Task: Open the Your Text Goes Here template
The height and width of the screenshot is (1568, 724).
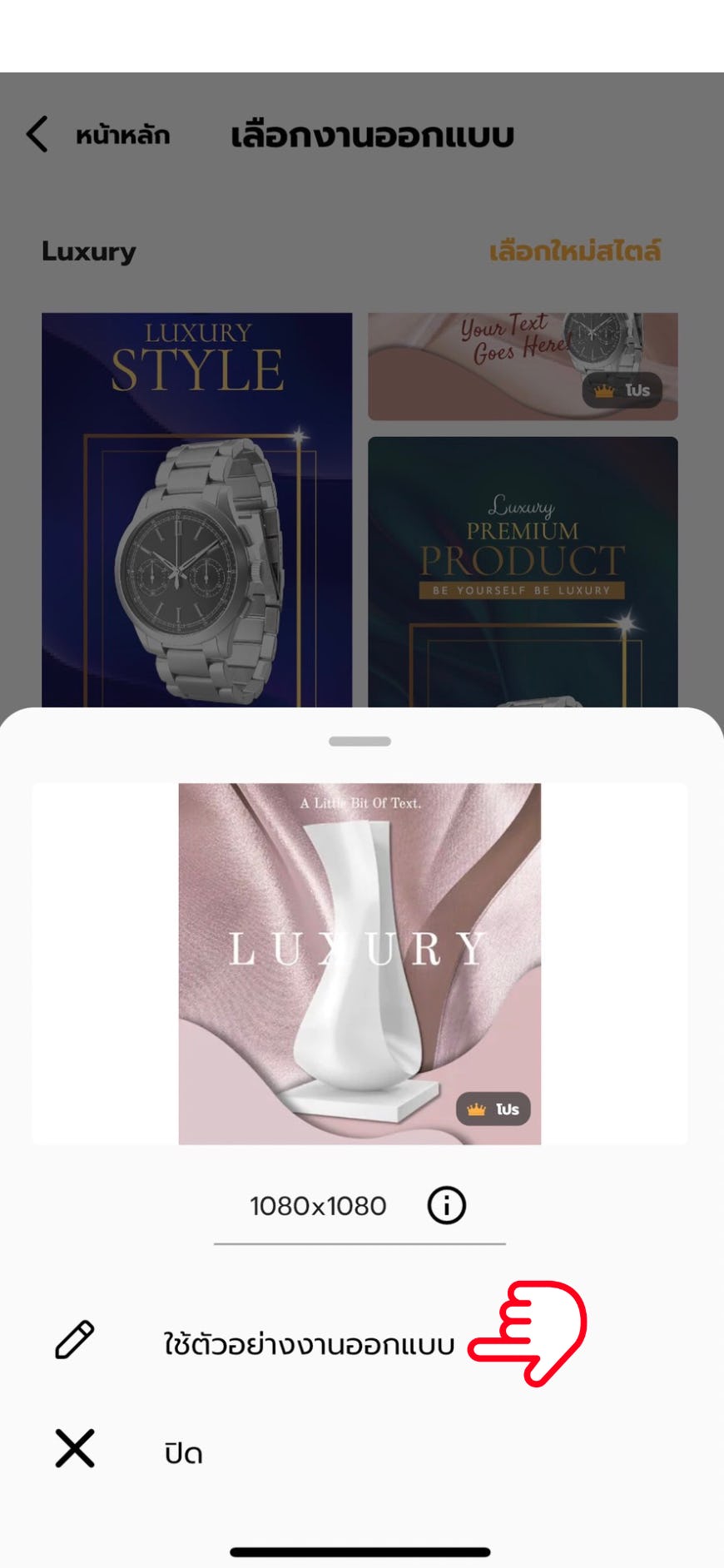Action: [523, 366]
